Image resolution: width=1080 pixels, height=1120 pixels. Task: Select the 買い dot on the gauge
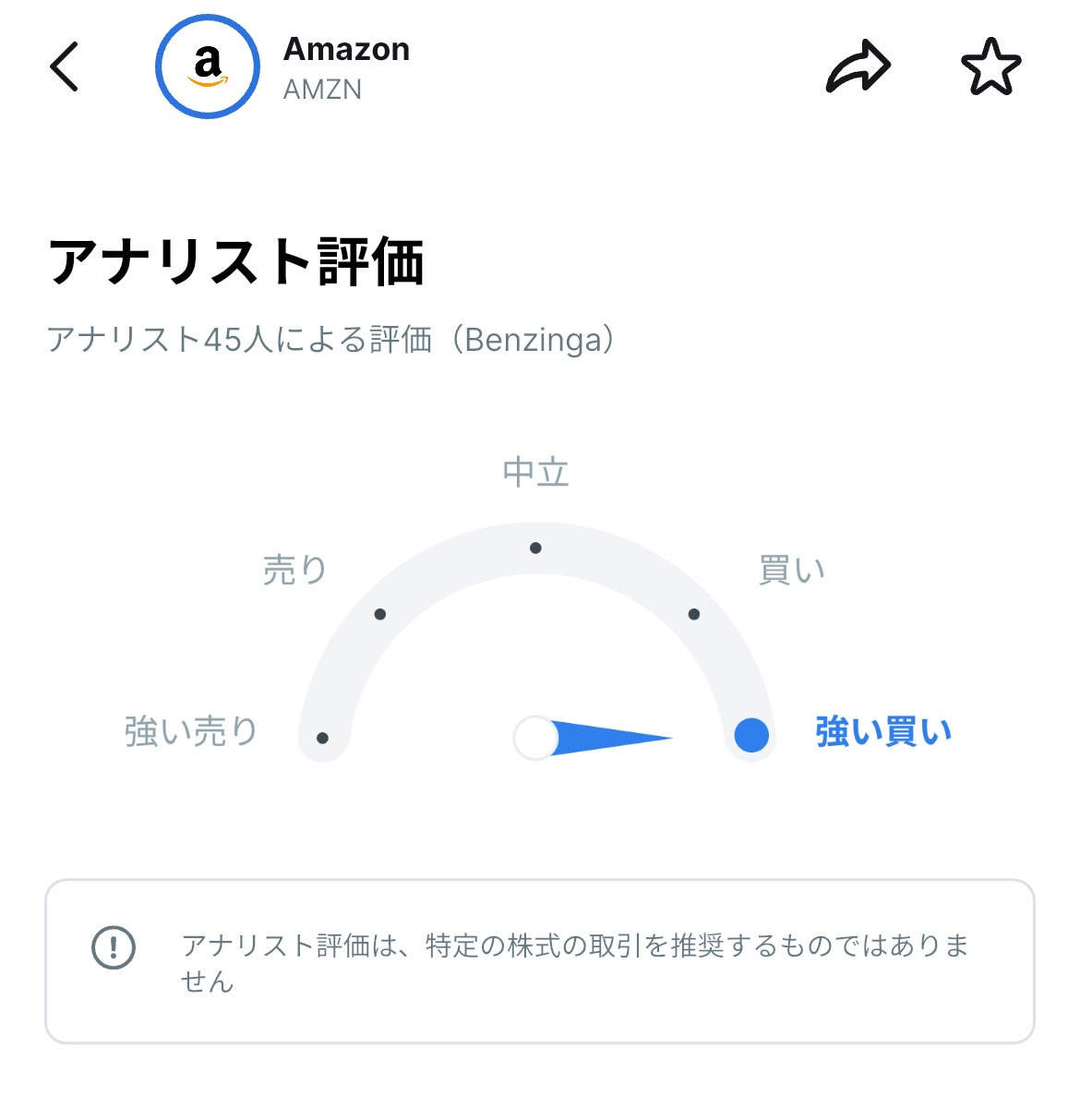coord(692,612)
